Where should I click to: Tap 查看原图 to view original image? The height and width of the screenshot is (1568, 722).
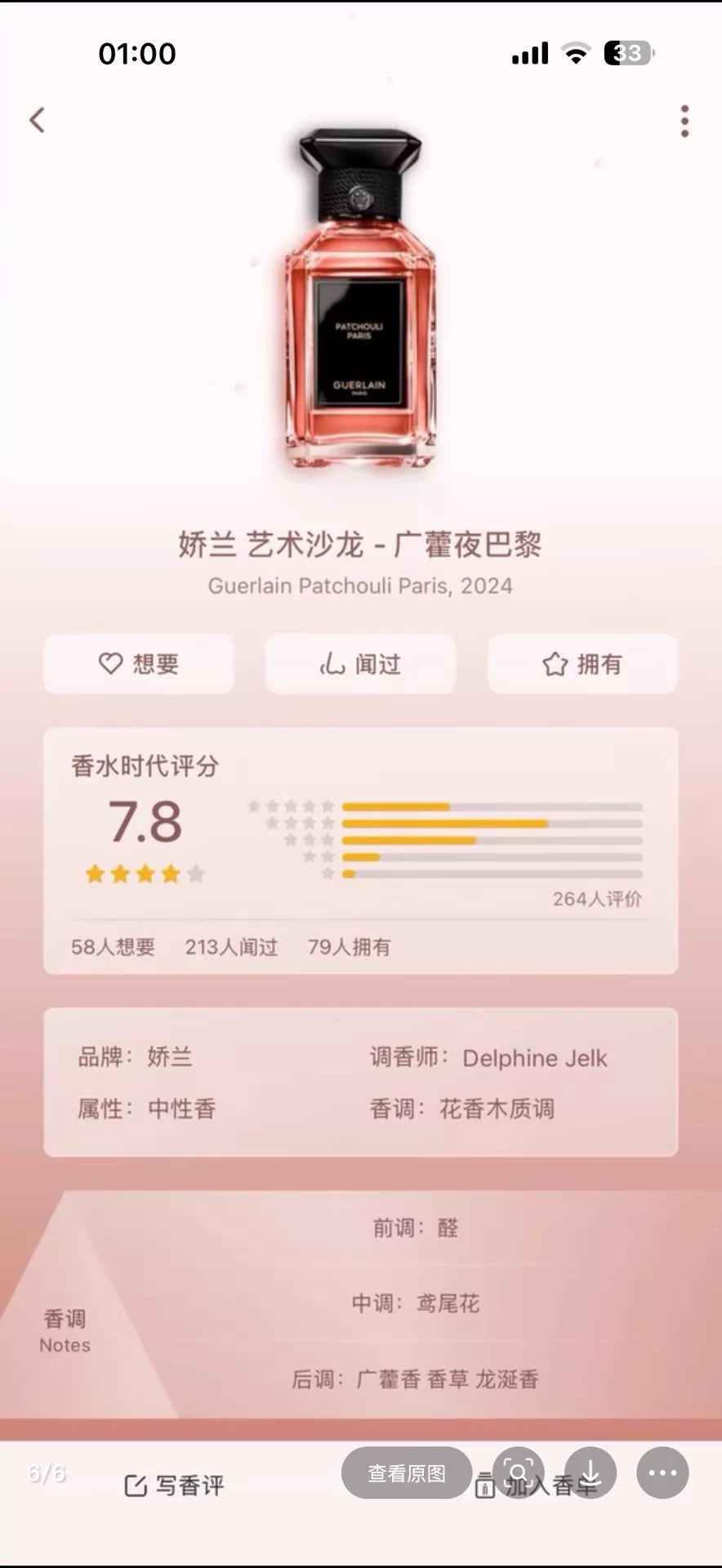(407, 1472)
